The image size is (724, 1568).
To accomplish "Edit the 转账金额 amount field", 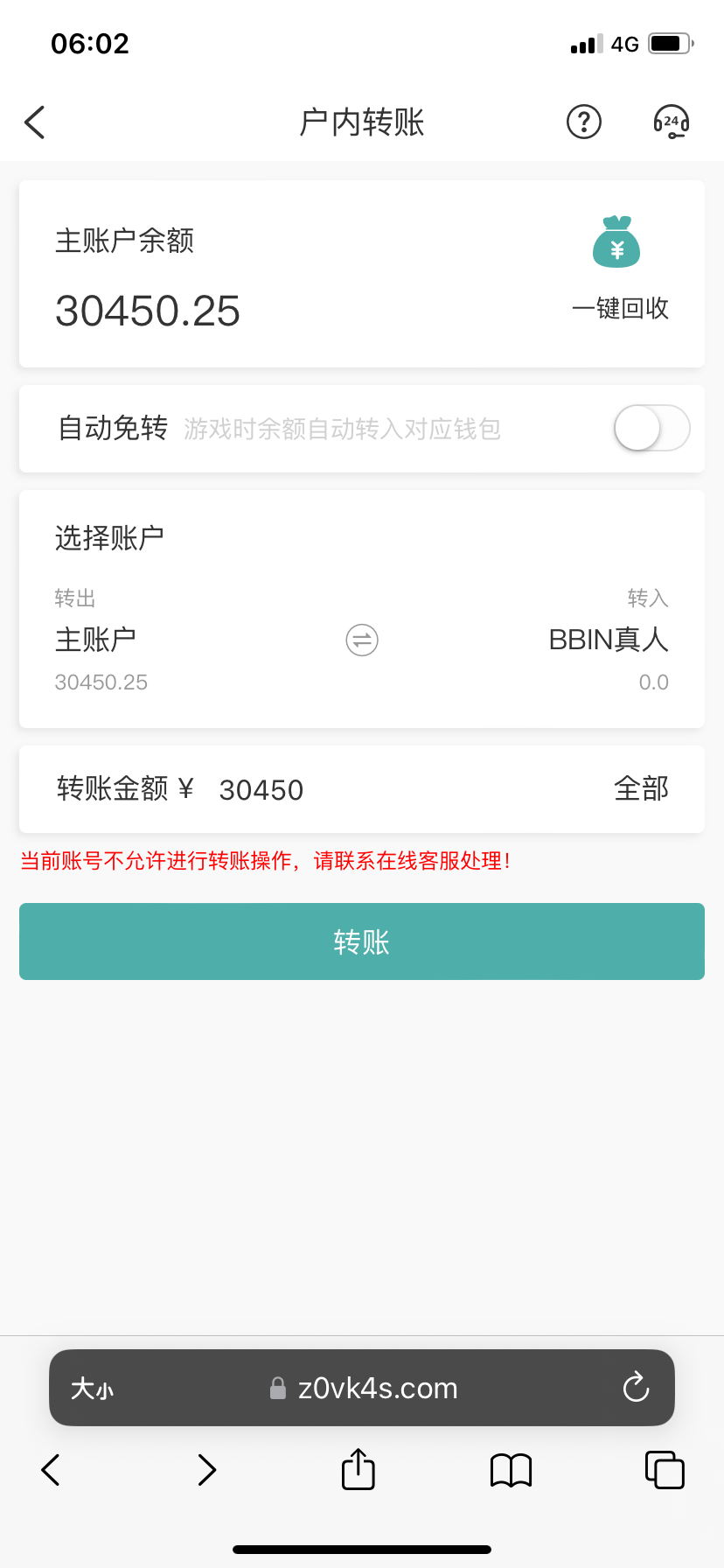I will (261, 789).
